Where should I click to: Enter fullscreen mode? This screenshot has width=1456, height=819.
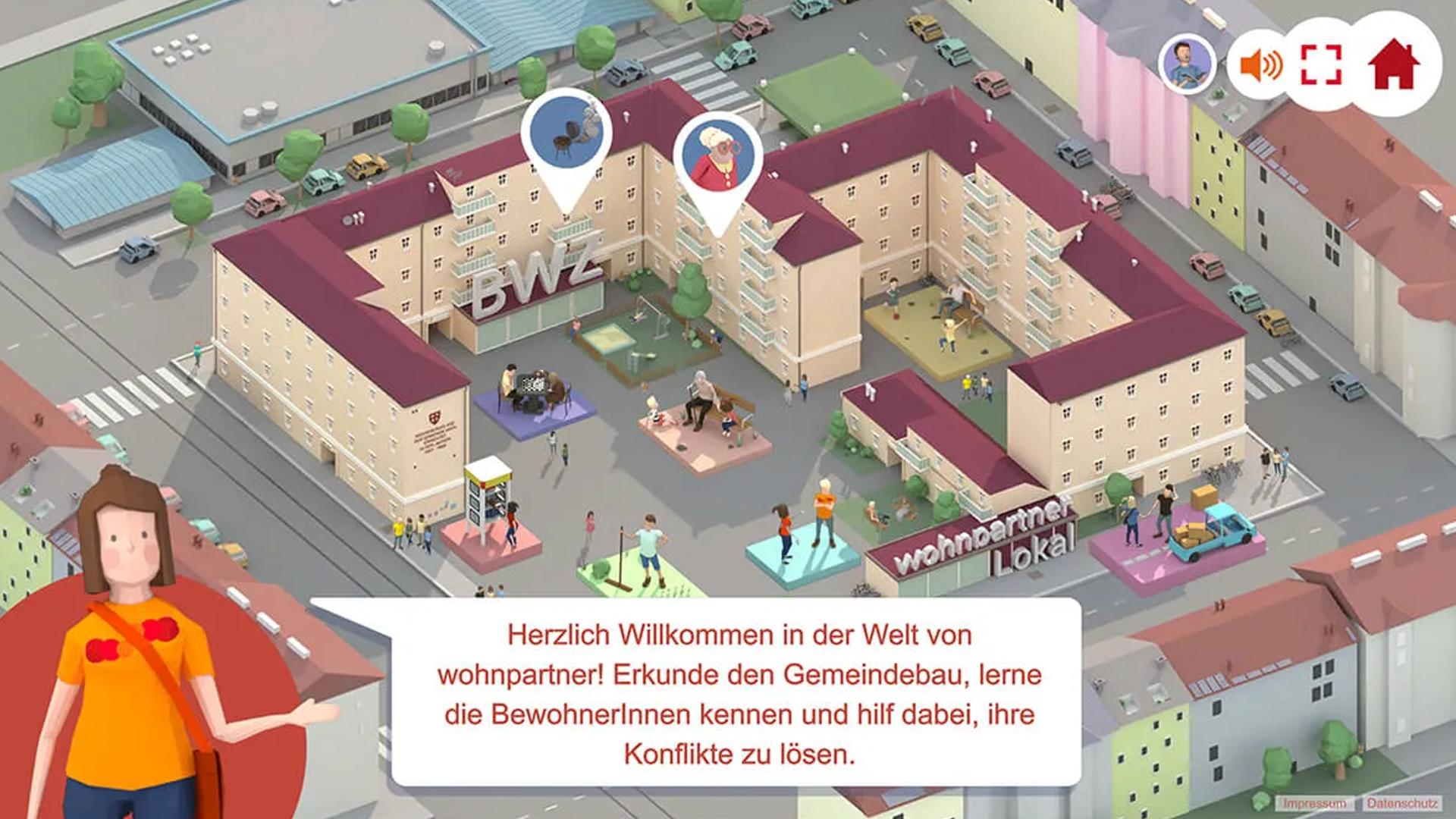[1321, 65]
